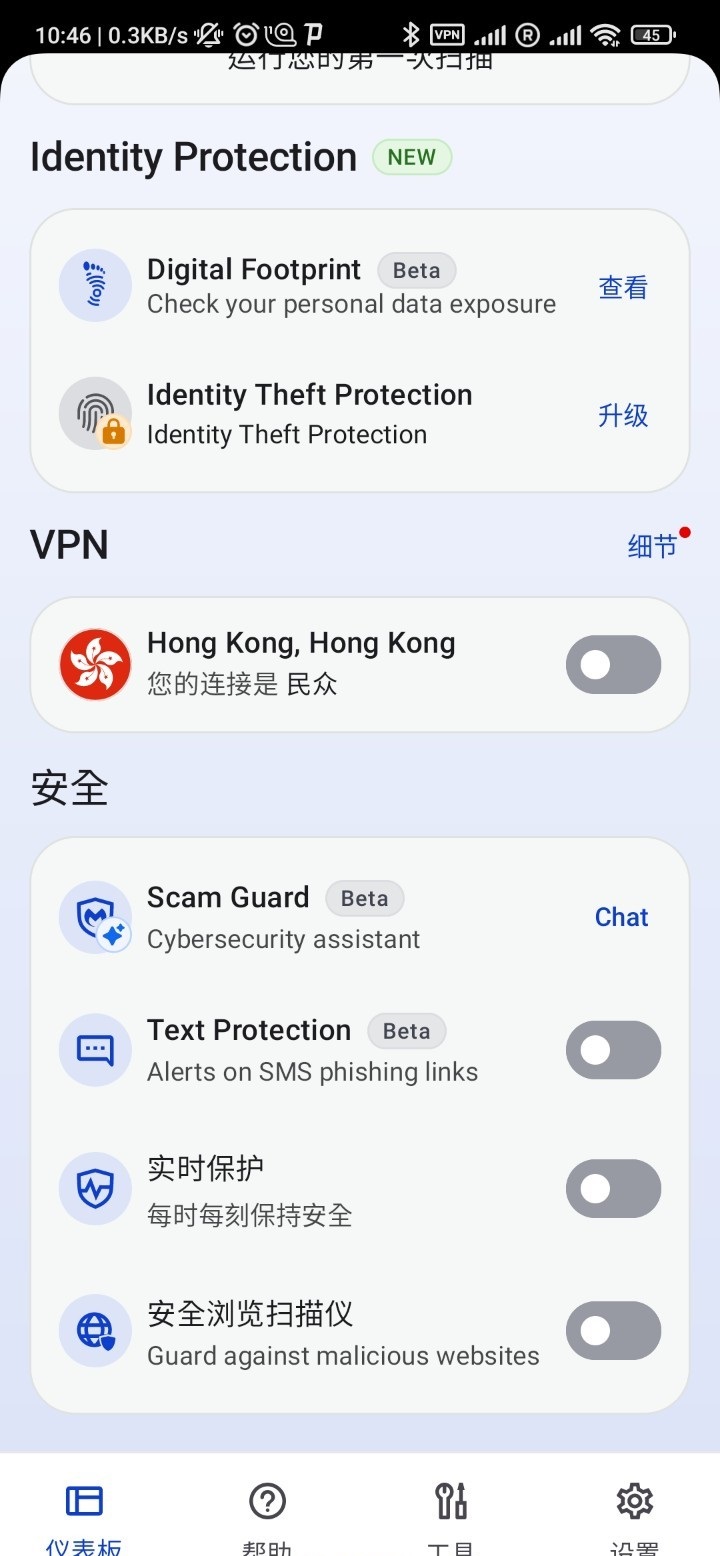
Task: Tap 查看 for Digital Footprint
Action: [623, 288]
